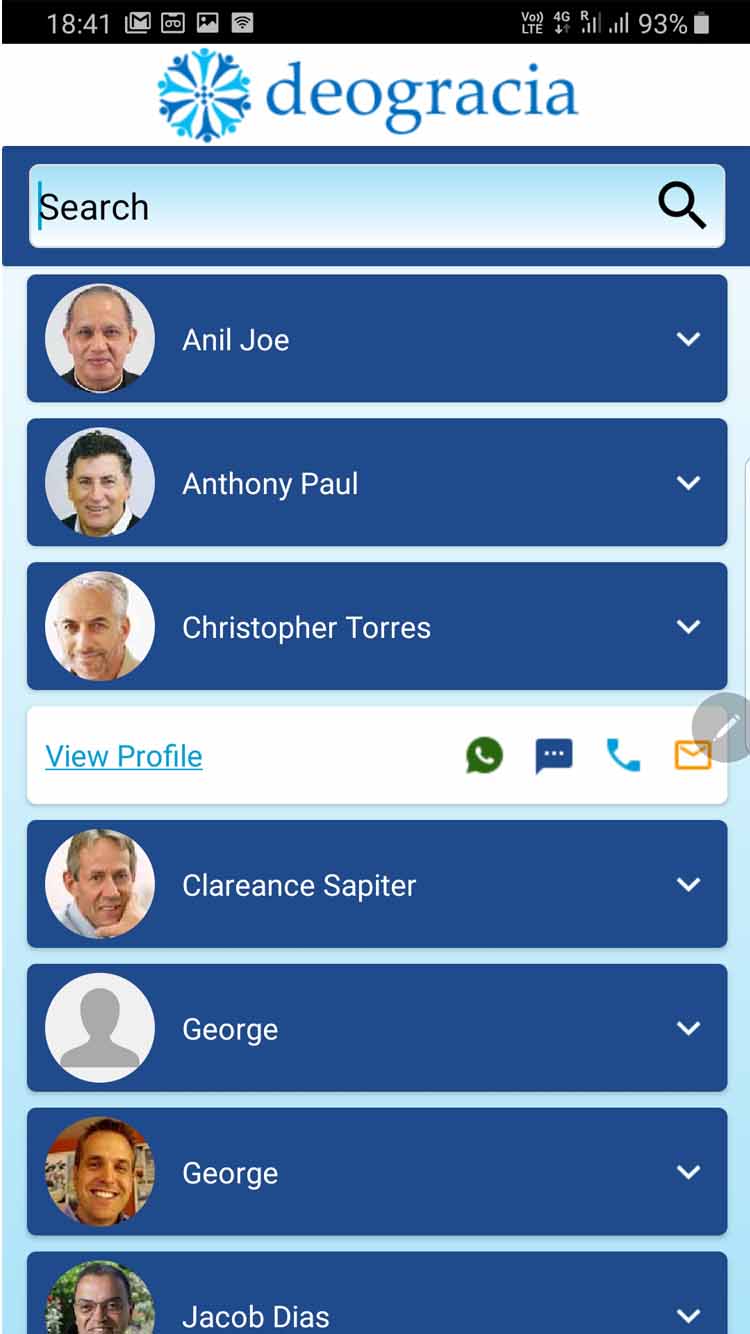Expand George with the blank avatar
Viewport: 750px width, 1334px height.
(x=376, y=1028)
